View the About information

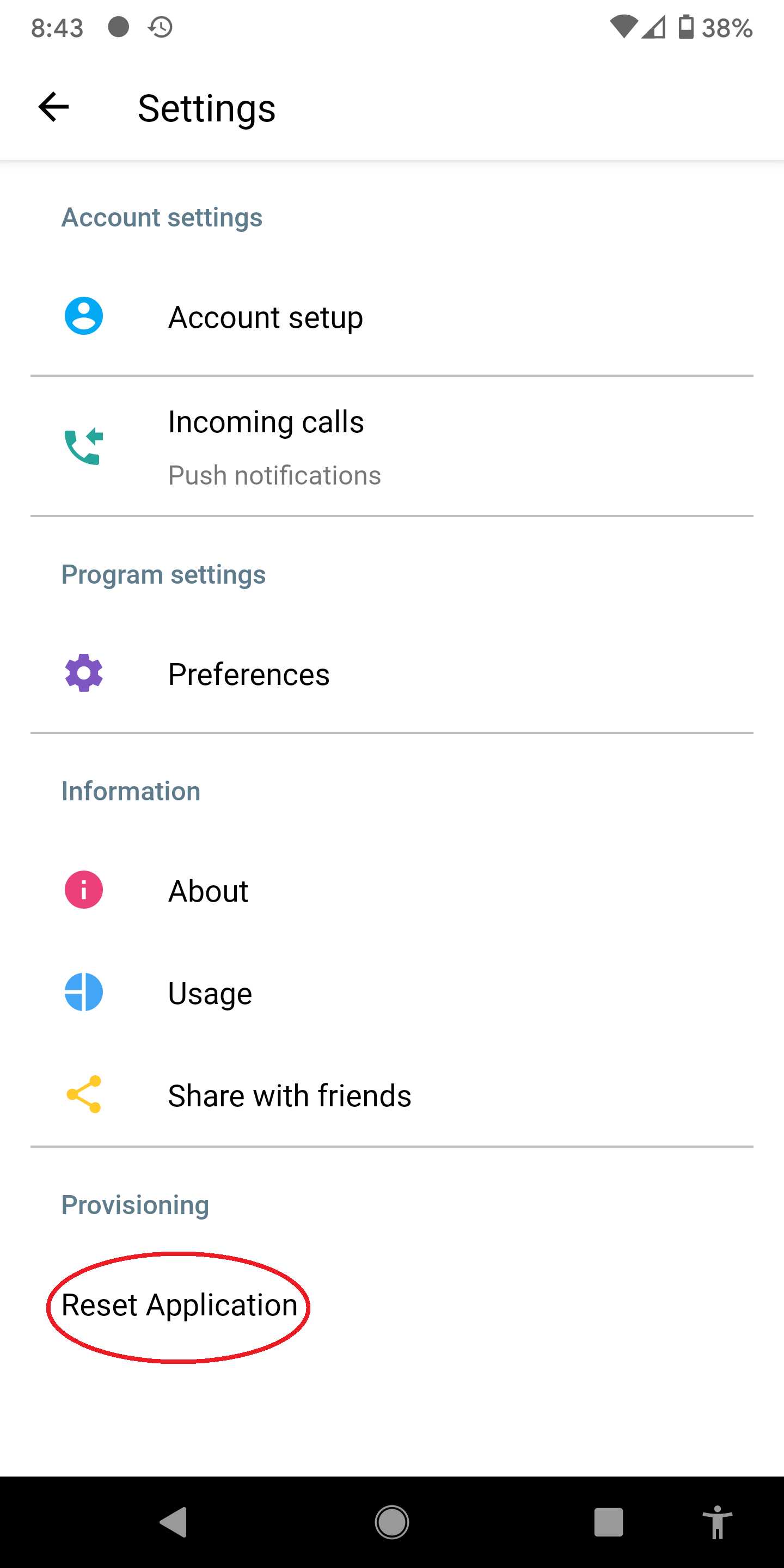[208, 891]
